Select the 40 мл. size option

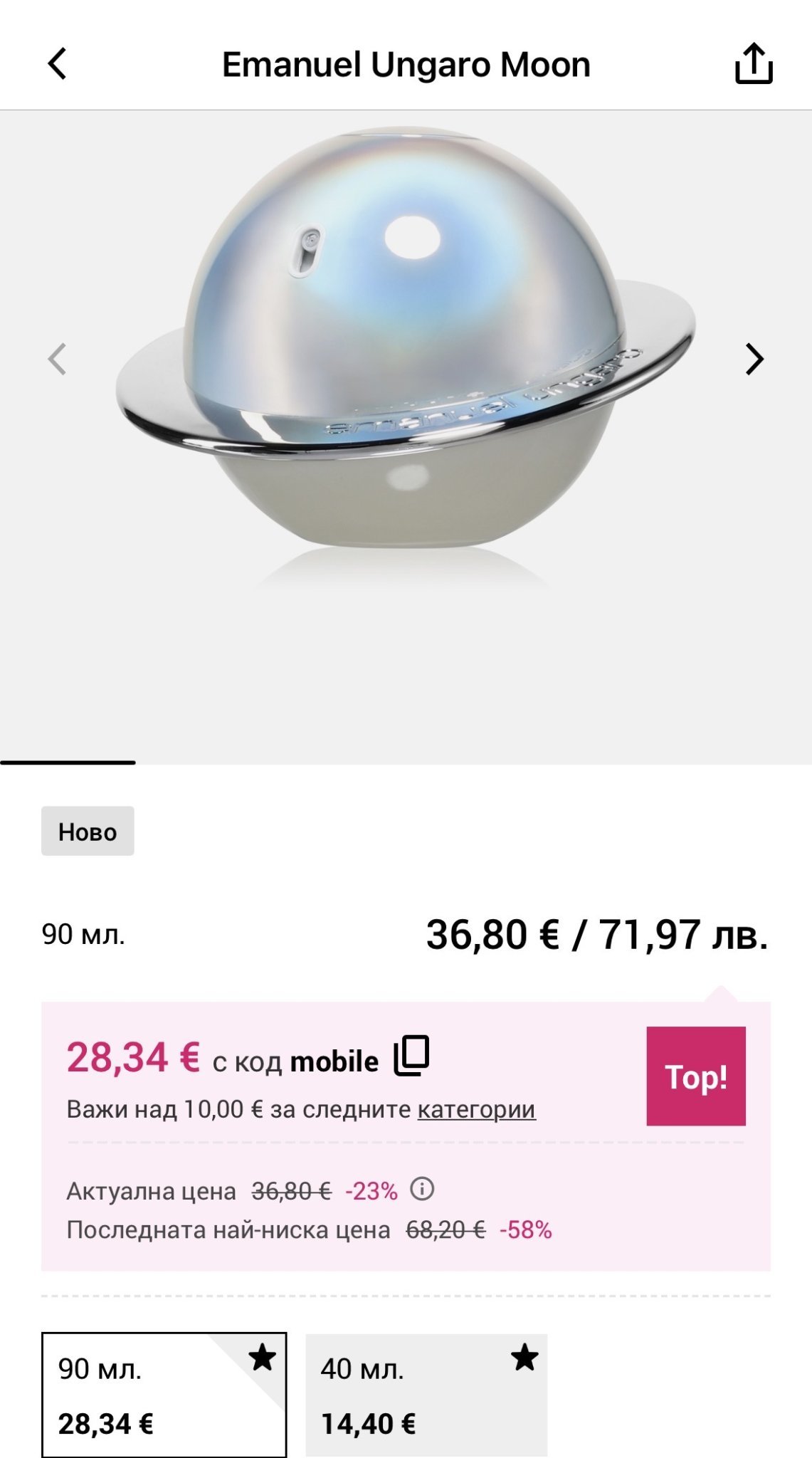[426, 1395]
